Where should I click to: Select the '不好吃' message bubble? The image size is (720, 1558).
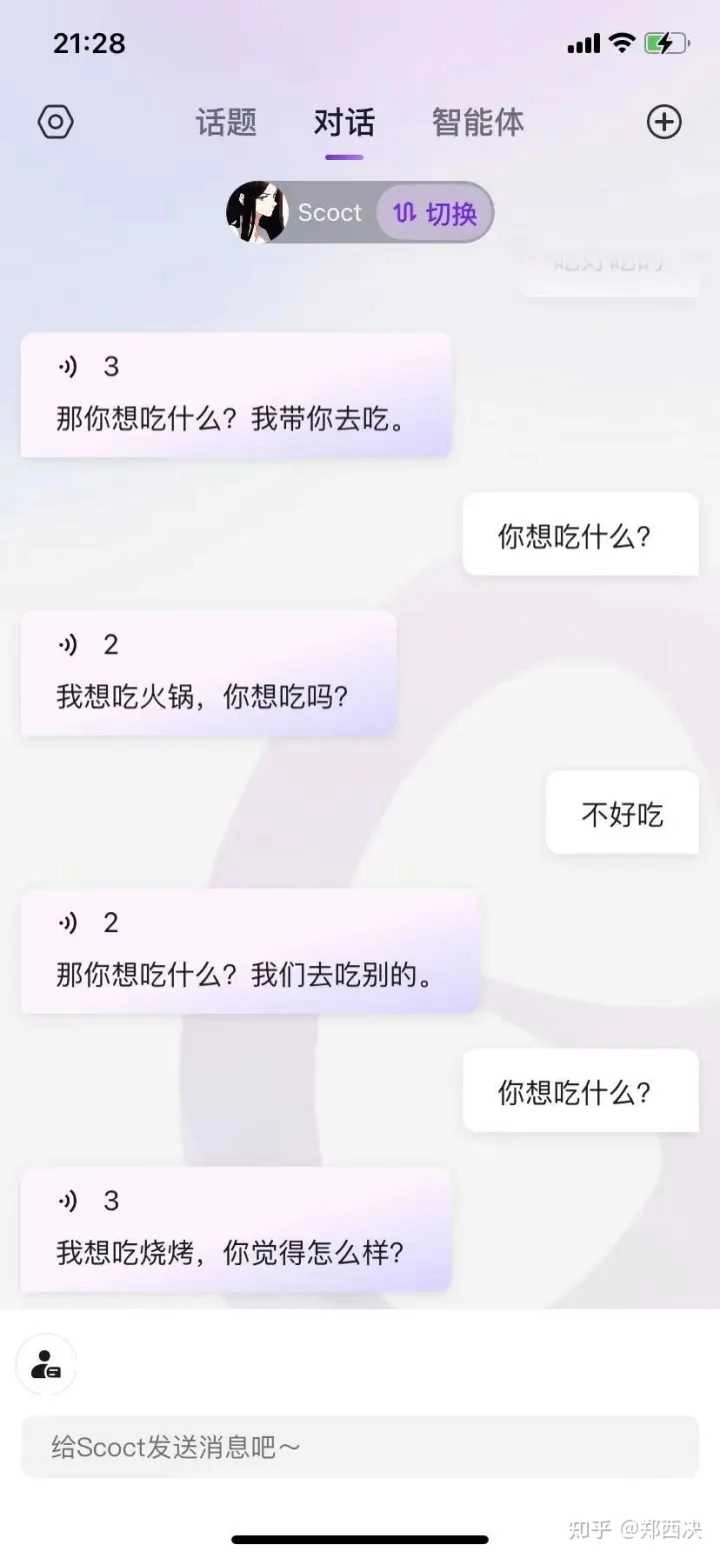pos(622,812)
